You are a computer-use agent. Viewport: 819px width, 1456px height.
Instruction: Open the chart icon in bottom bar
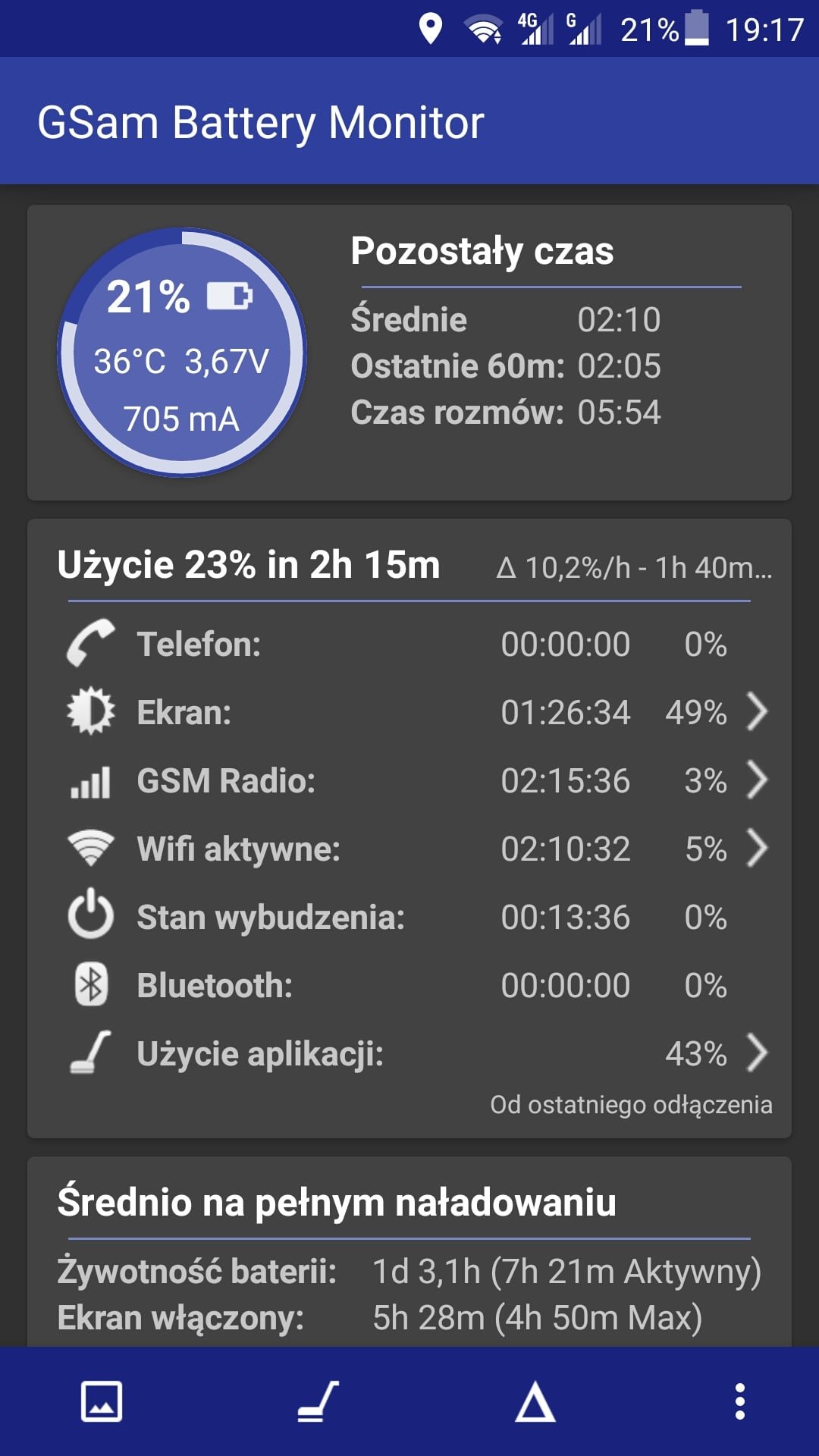coord(102,1401)
